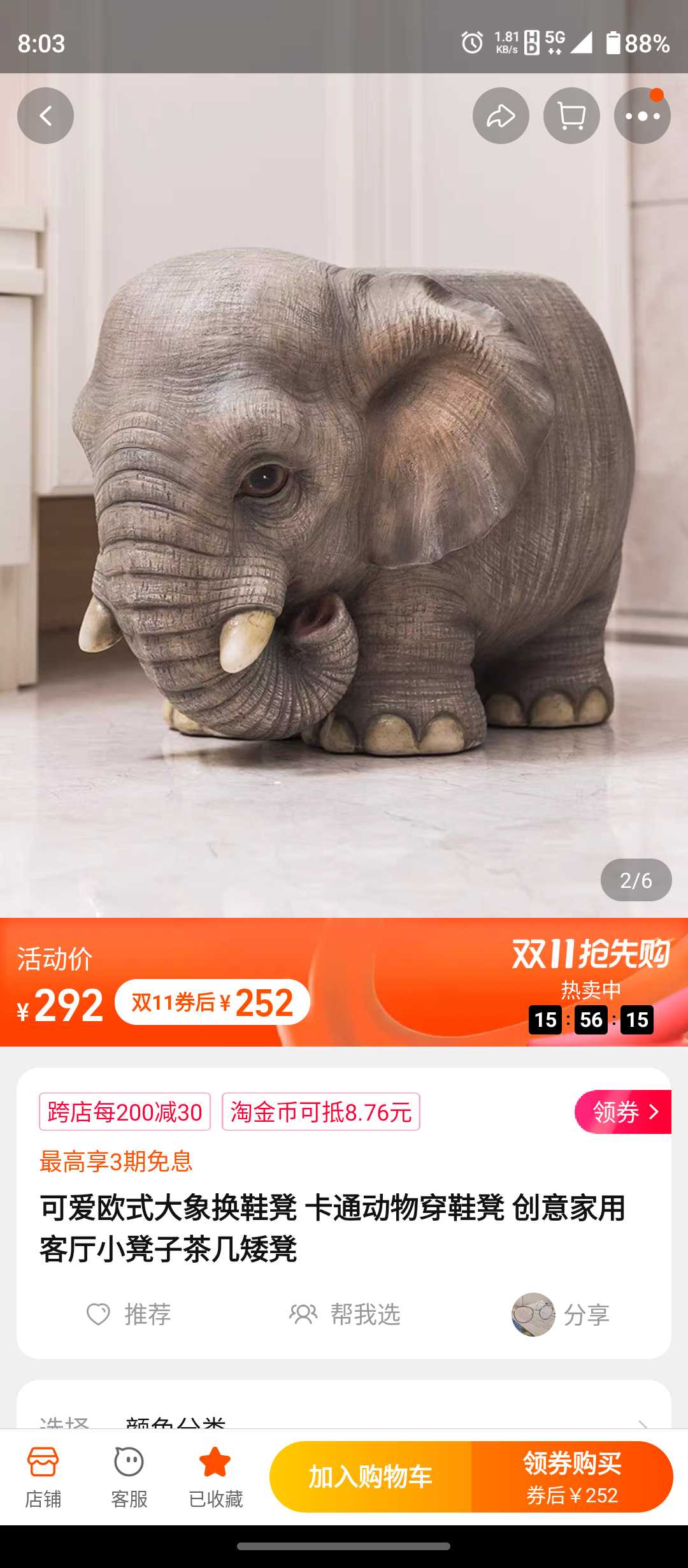Viewport: 688px width, 1568px height.
Task: Tap the 跨店每200减30 promotion tag
Action: [125, 1112]
